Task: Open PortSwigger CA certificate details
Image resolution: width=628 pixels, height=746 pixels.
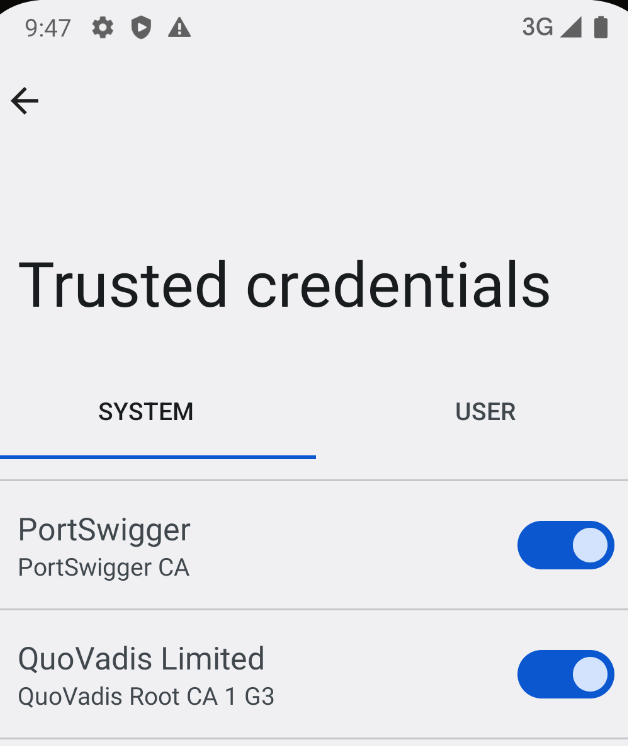Action: (x=200, y=546)
